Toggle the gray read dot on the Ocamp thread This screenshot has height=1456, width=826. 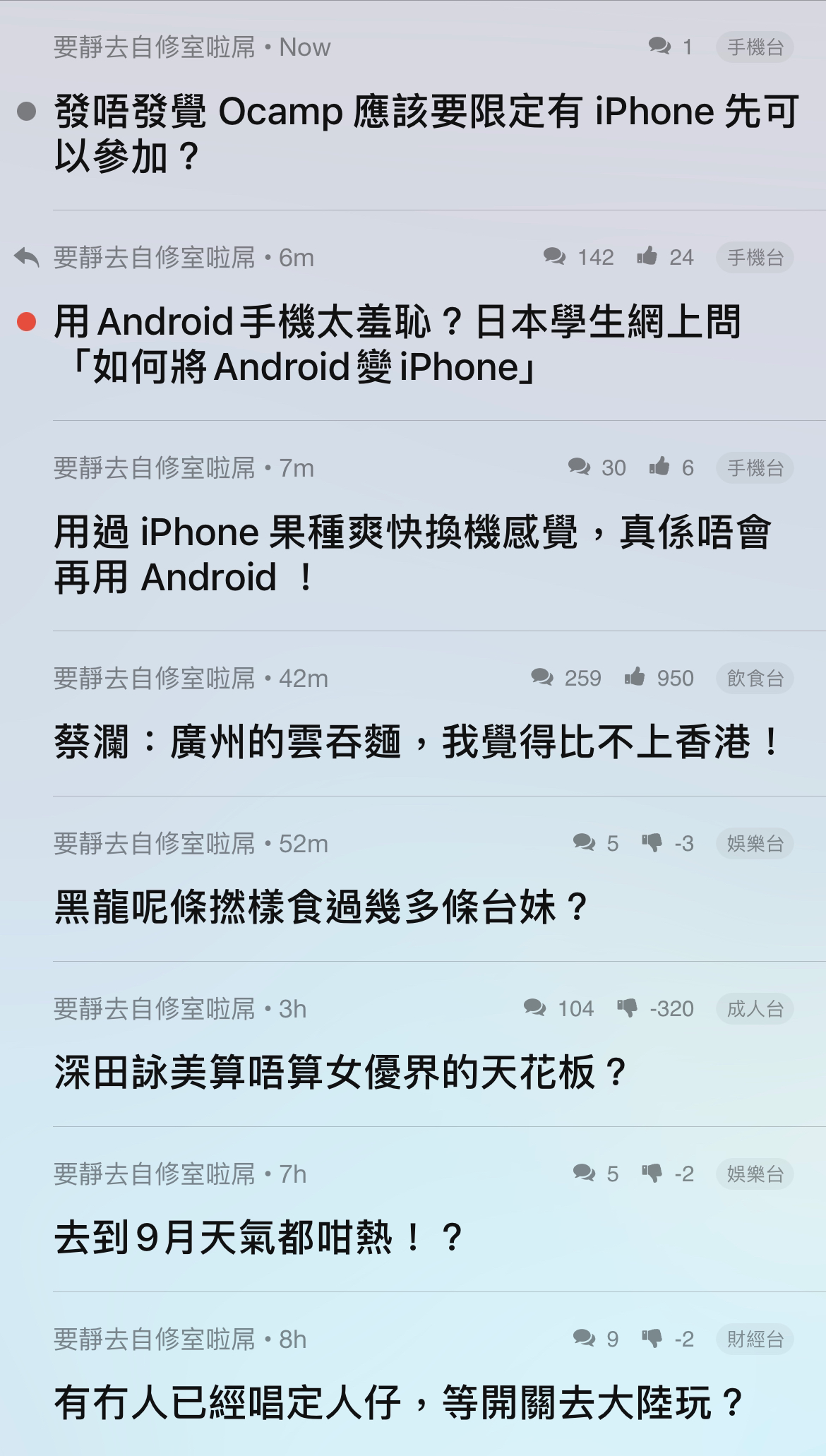[26, 109]
